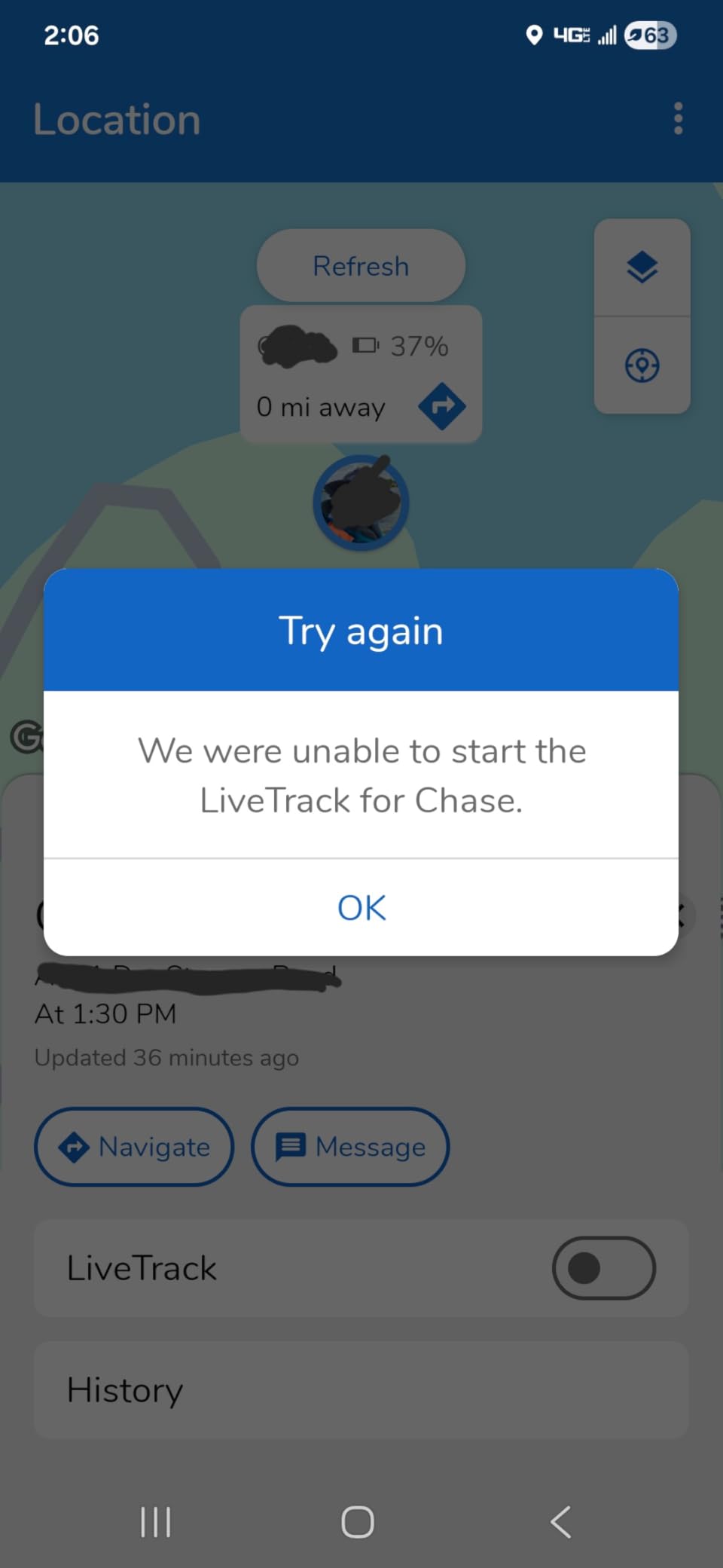Screen dimensions: 723x1568
Task: Refresh the location
Action: click(x=361, y=266)
